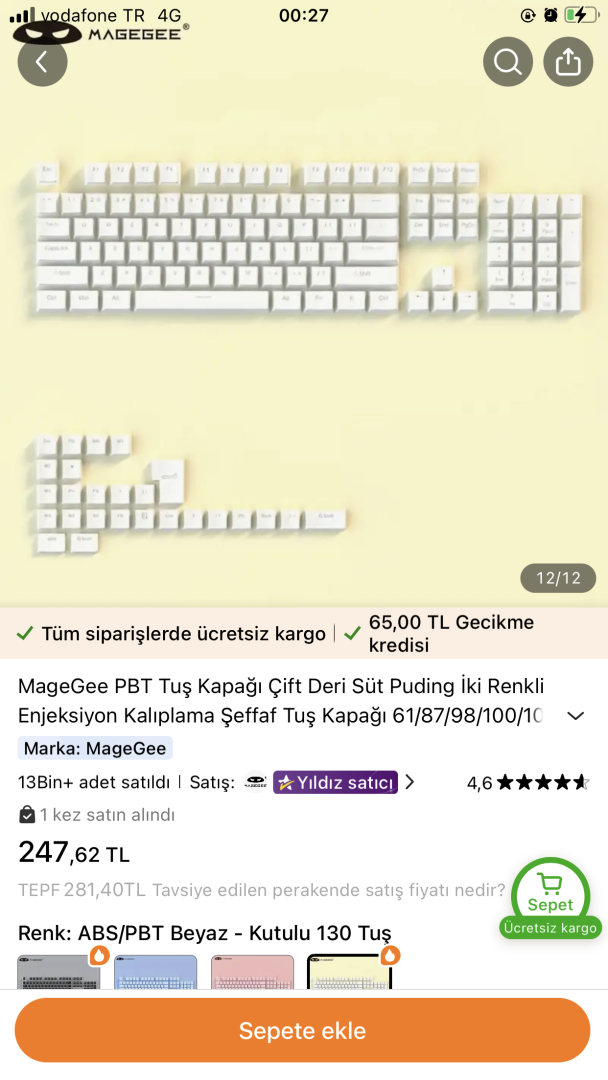Select the pink keycap color option
This screenshot has width=608, height=1080.
(x=252, y=973)
